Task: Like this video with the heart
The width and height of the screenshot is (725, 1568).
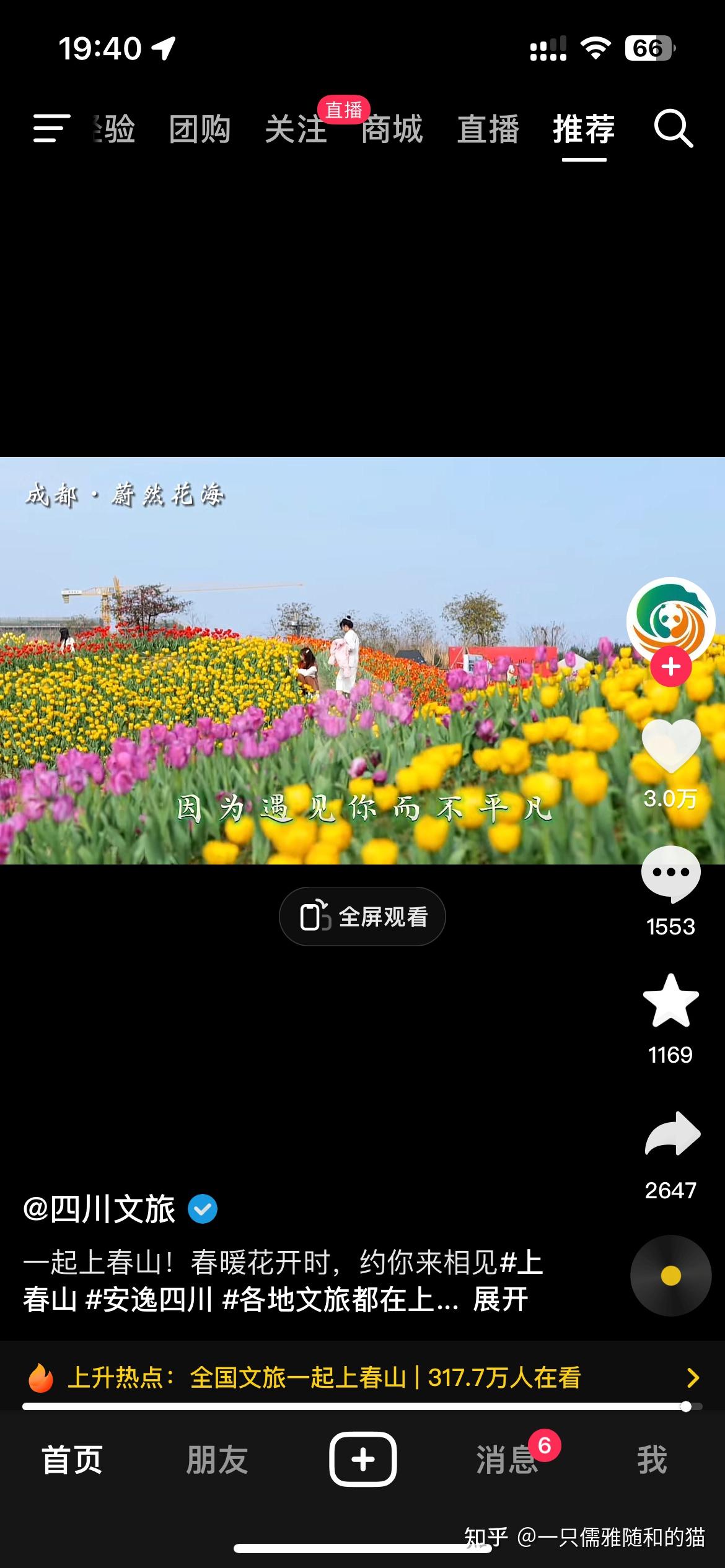Action: (x=670, y=746)
